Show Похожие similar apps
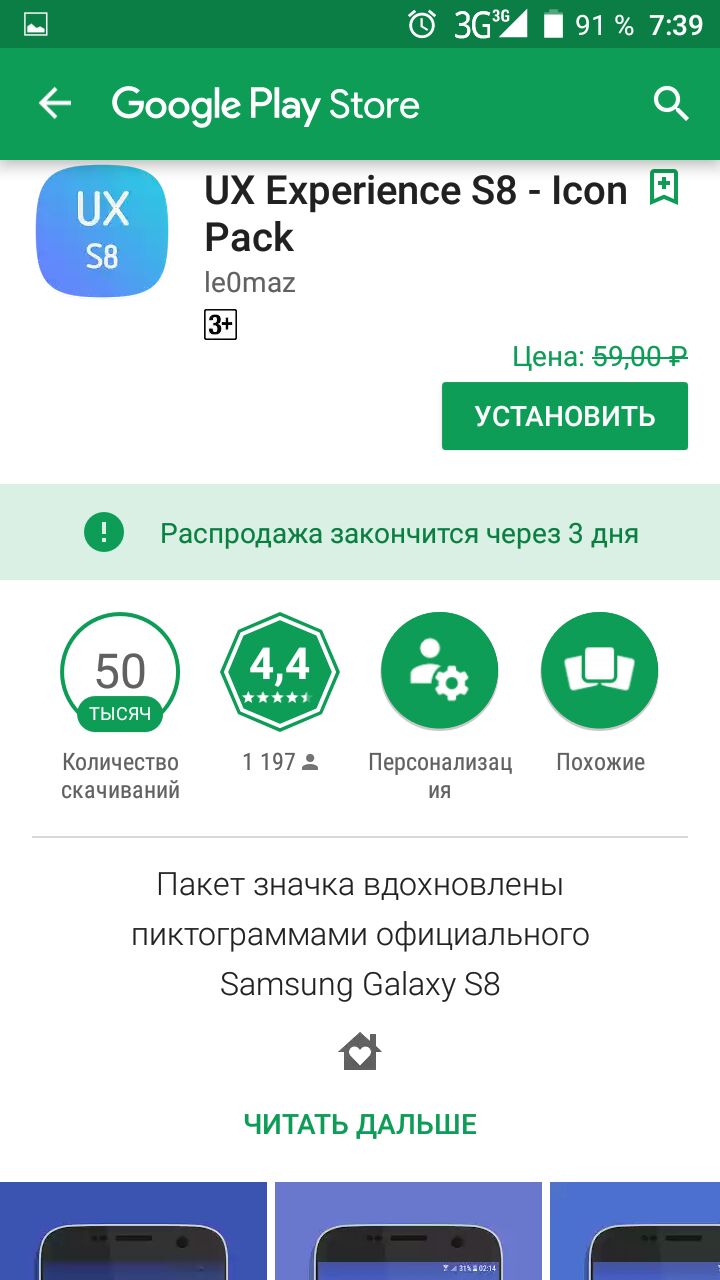The width and height of the screenshot is (720, 1280). pyautogui.click(x=600, y=671)
